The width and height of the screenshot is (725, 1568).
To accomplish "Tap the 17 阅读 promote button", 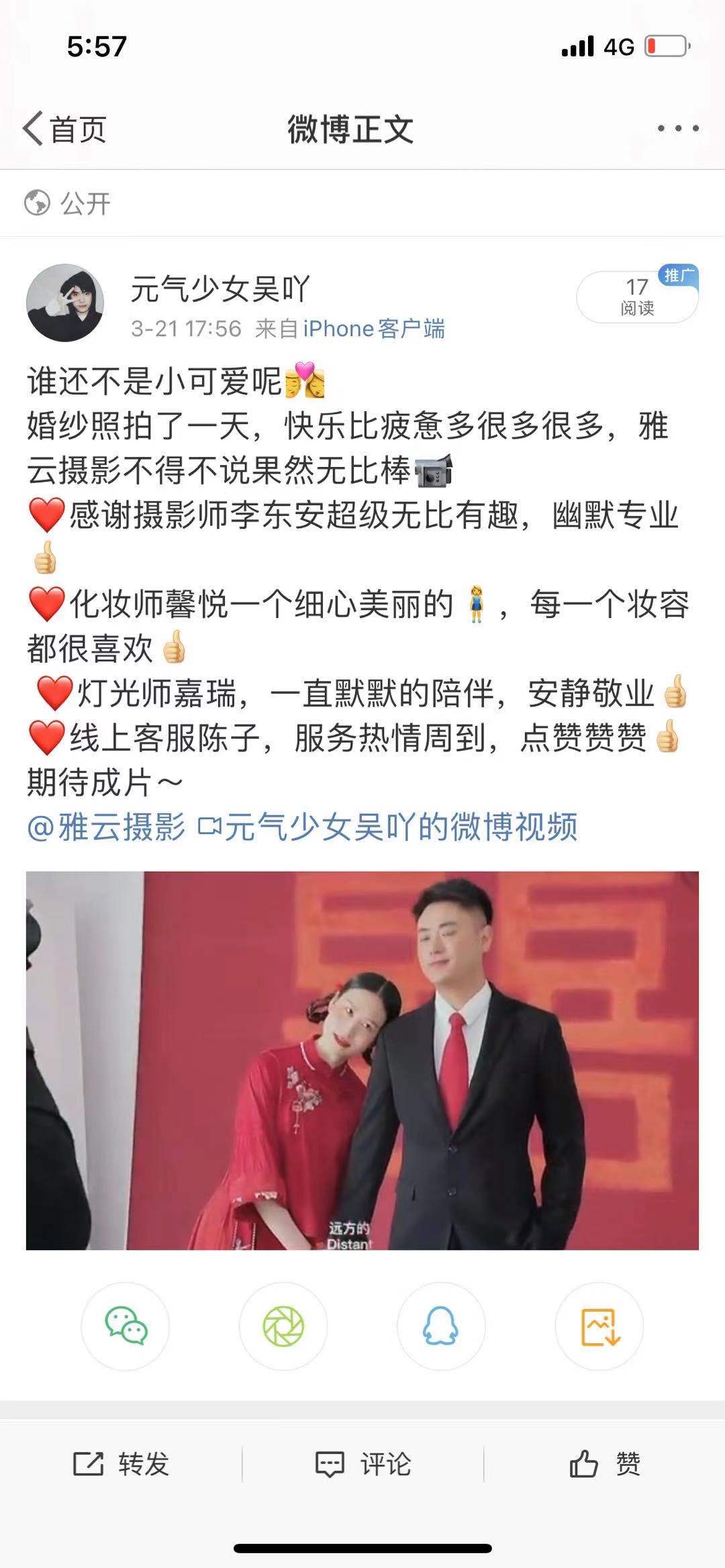I will 636,297.
